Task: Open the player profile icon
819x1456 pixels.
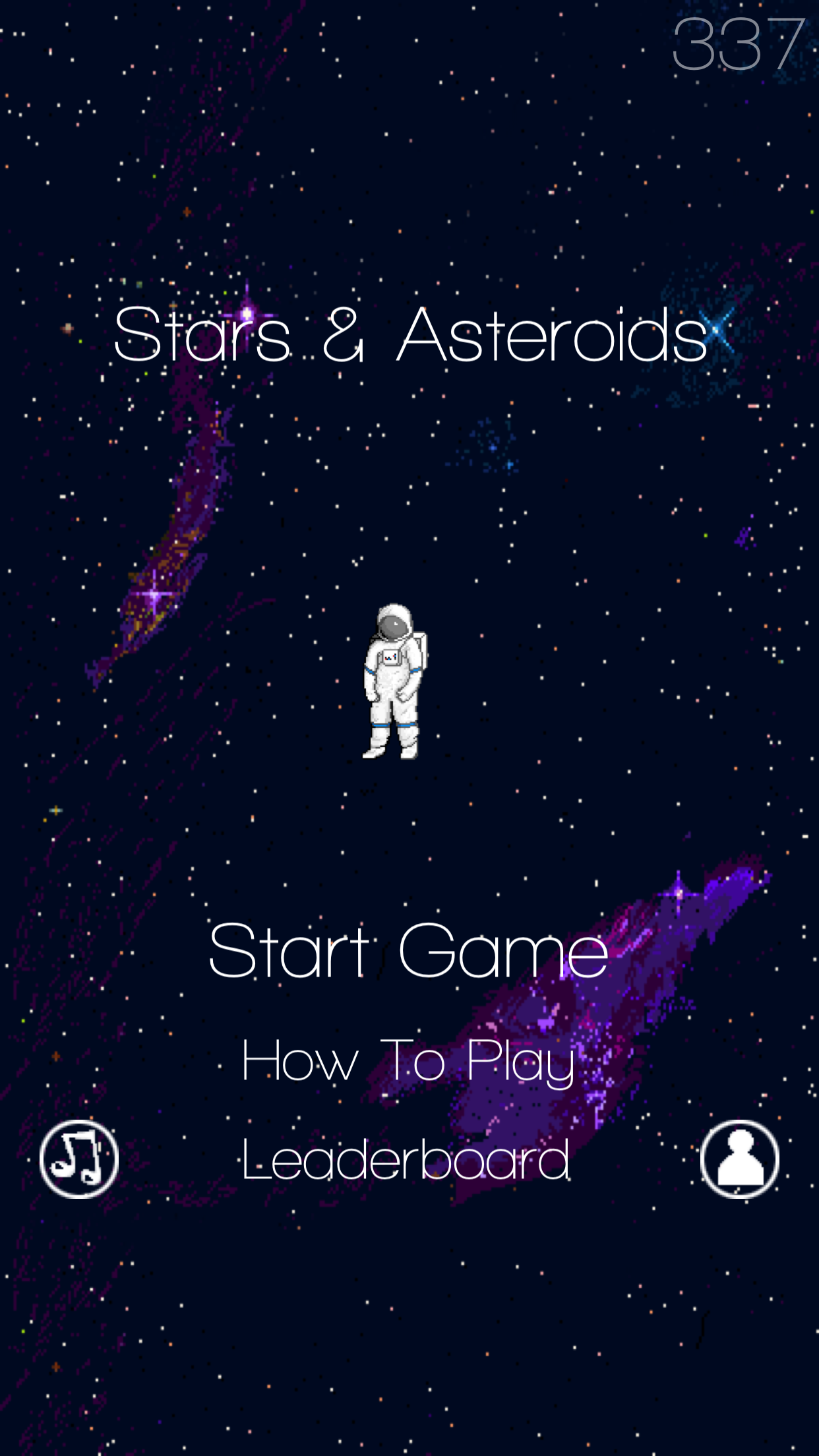Action: pyautogui.click(x=740, y=1159)
